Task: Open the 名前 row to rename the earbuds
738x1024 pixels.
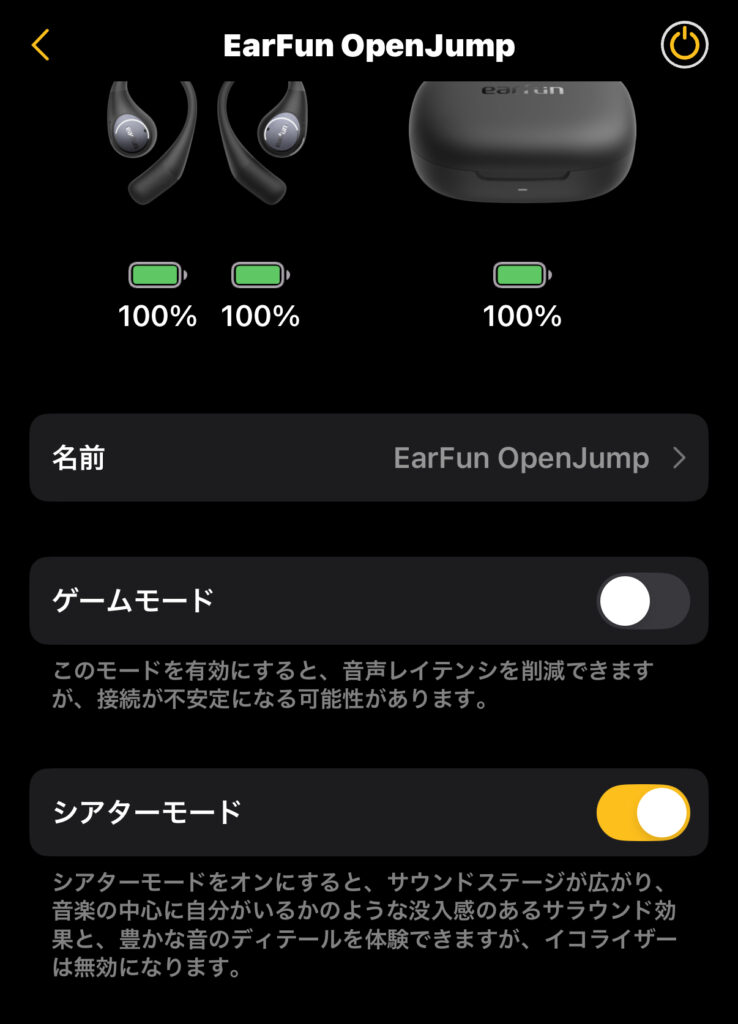Action: tap(369, 458)
